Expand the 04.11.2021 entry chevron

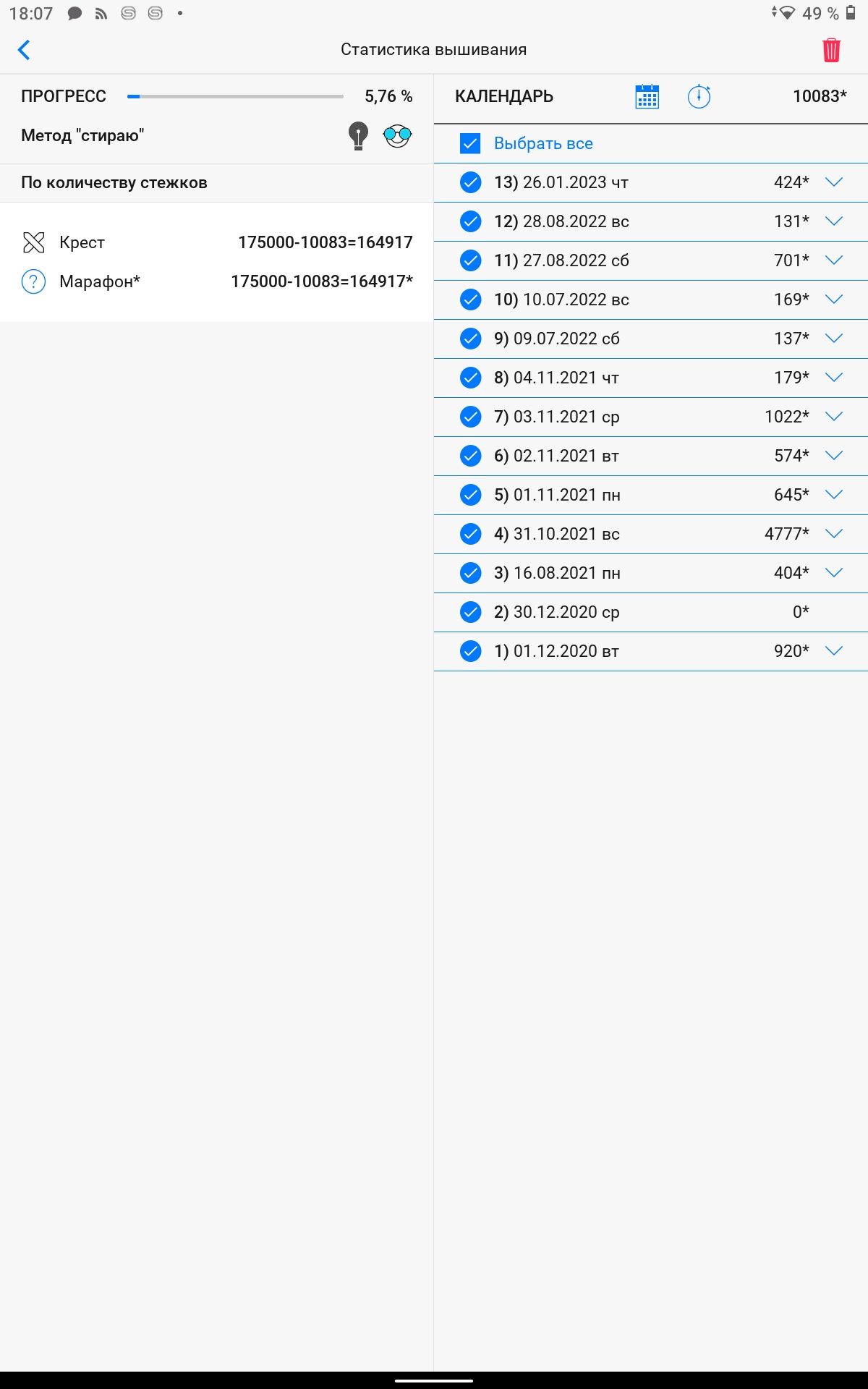[x=834, y=378]
